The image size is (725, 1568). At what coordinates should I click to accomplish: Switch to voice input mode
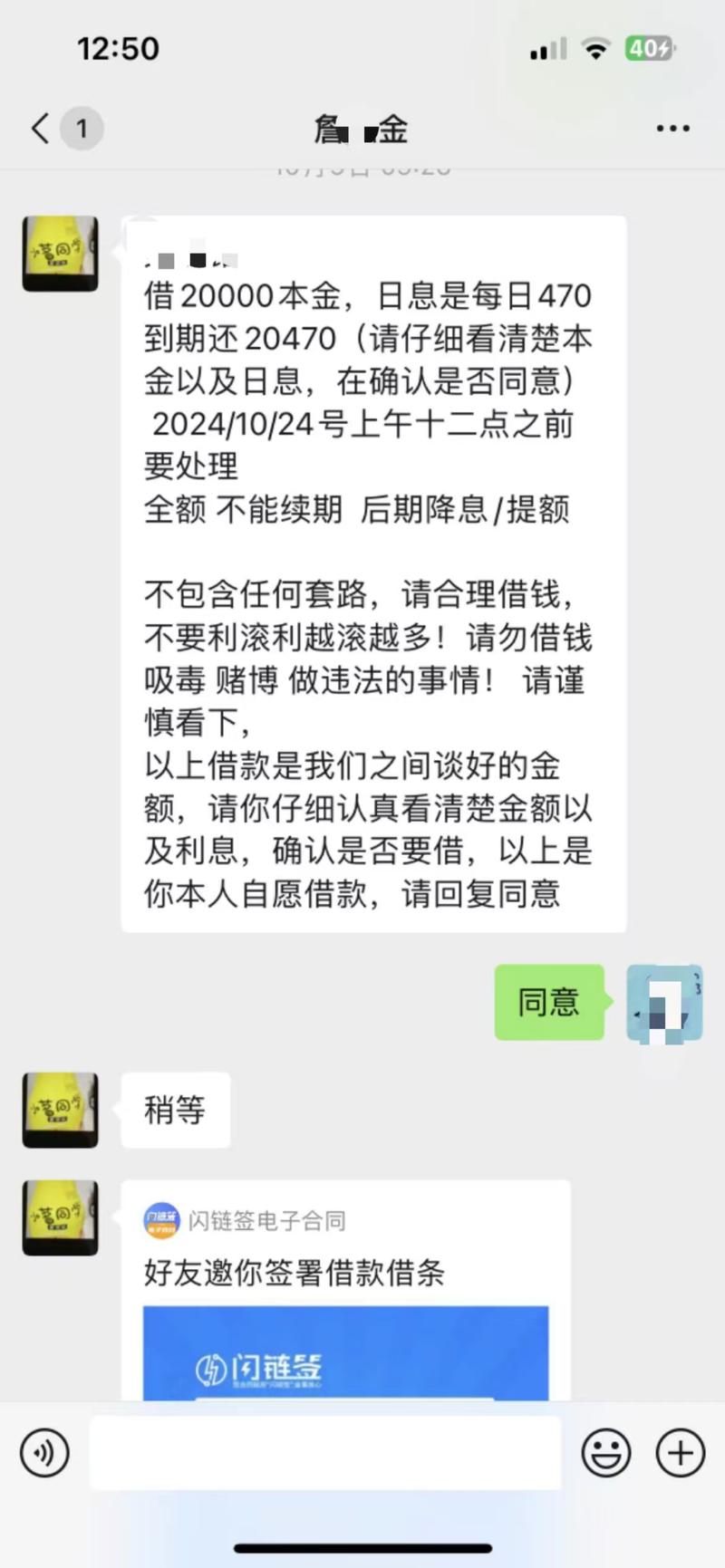point(43,1453)
